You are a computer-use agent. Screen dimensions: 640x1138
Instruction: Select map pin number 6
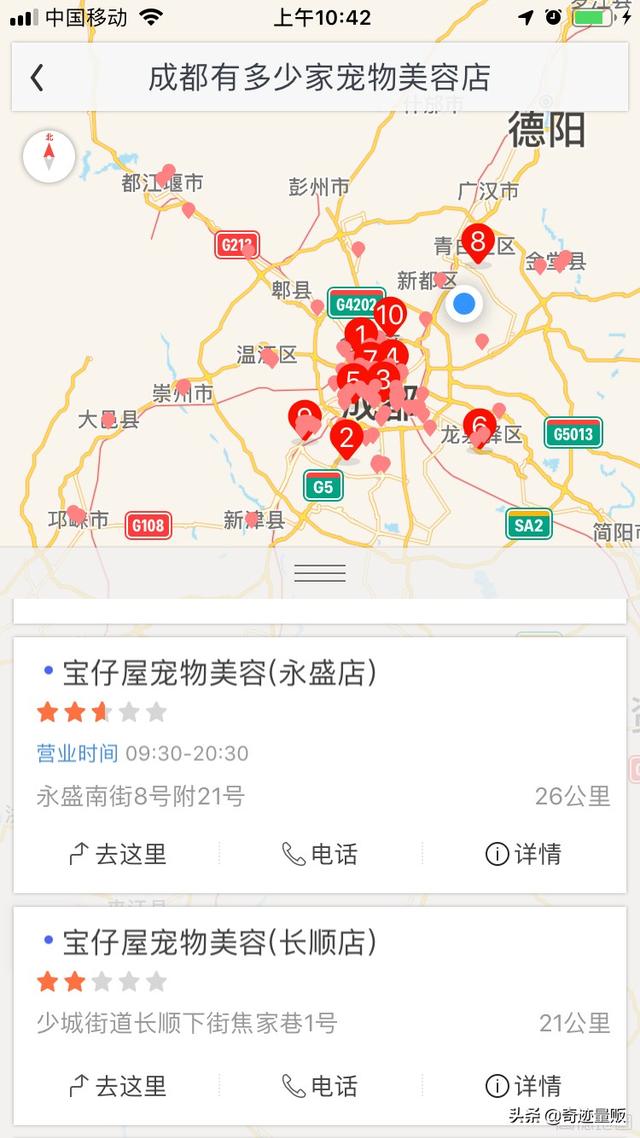click(479, 425)
